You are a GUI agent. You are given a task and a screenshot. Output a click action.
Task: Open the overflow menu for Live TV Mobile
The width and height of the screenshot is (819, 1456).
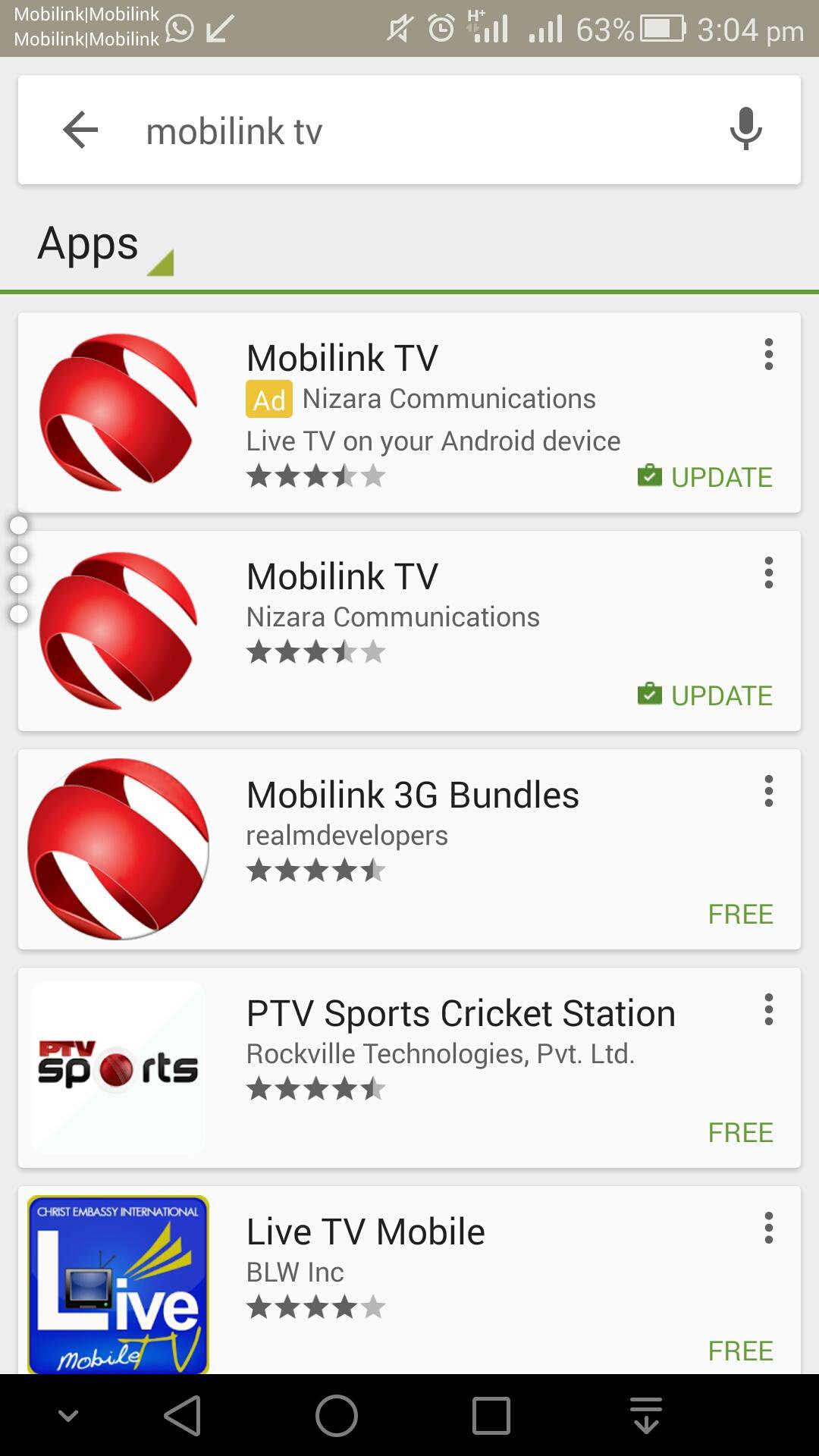point(768,1228)
